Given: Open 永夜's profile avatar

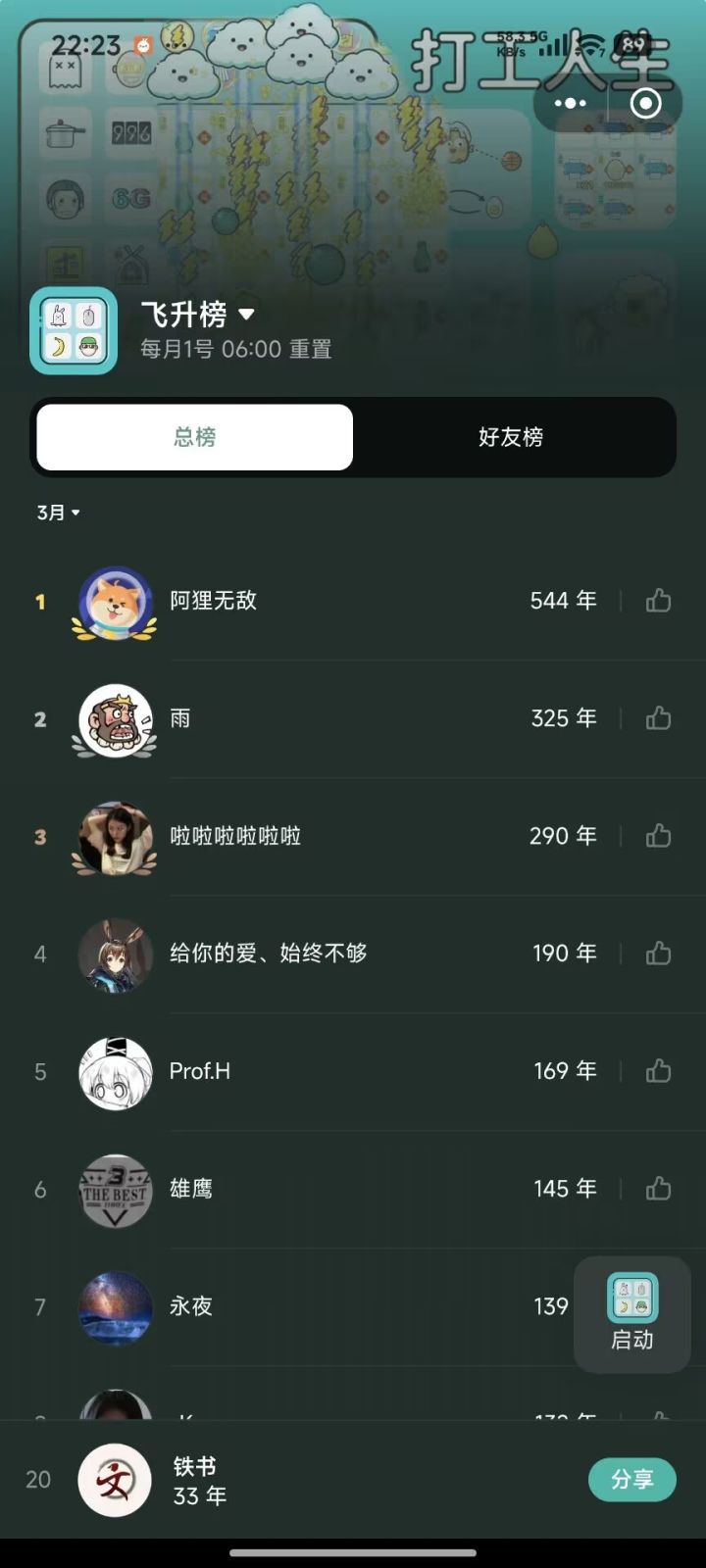Looking at the screenshot, I should tap(115, 1307).
